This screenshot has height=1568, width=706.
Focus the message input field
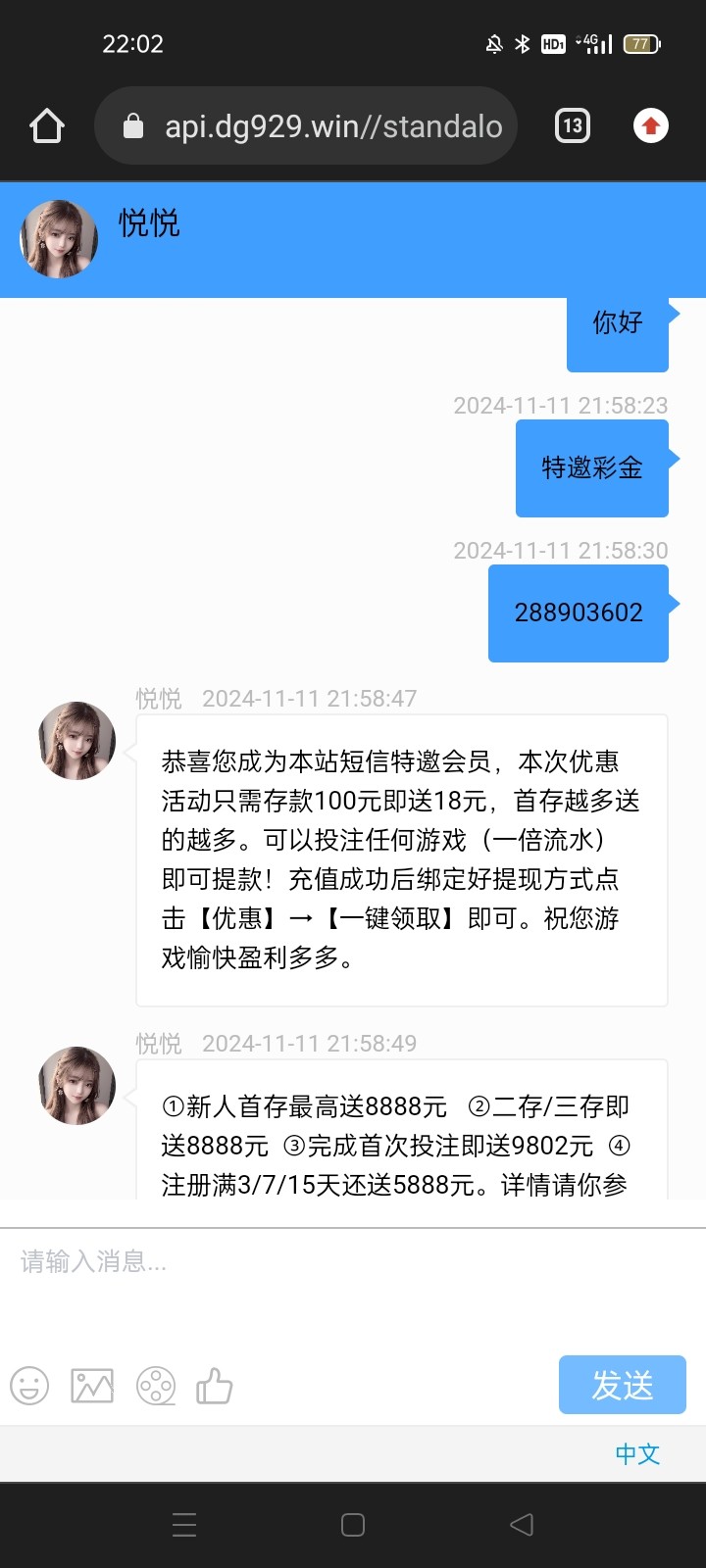coord(353,1286)
